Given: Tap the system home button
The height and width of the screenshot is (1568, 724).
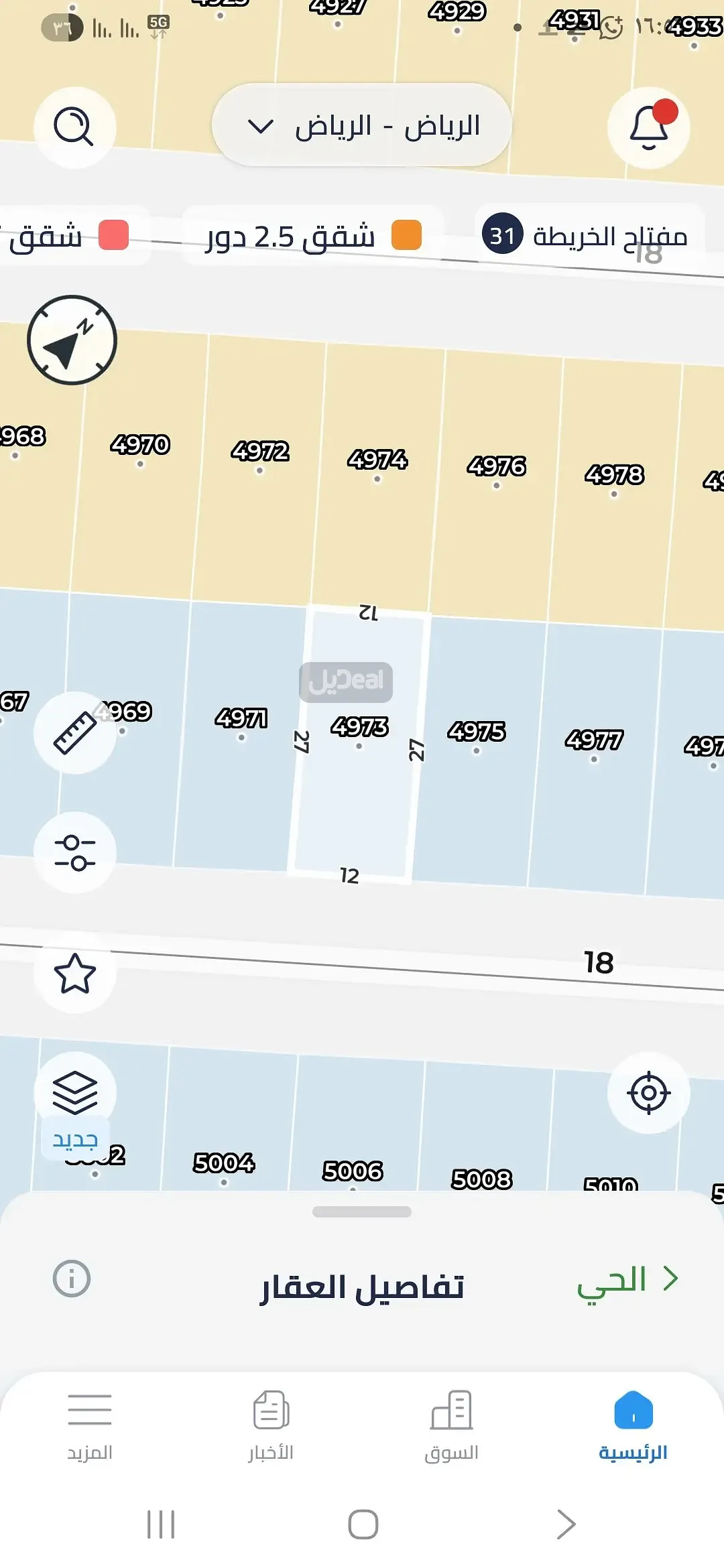Looking at the screenshot, I should pos(363,1524).
